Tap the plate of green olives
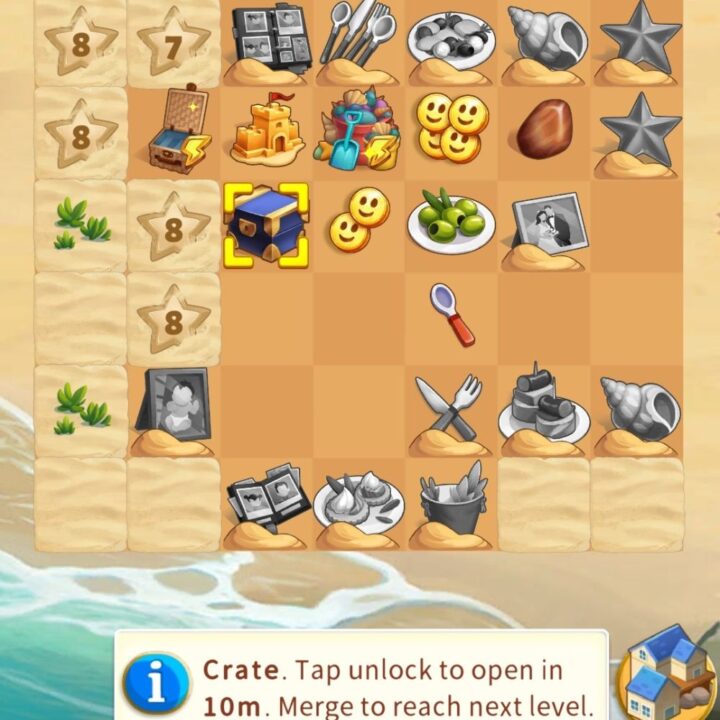Image resolution: width=720 pixels, height=720 pixels. point(450,220)
